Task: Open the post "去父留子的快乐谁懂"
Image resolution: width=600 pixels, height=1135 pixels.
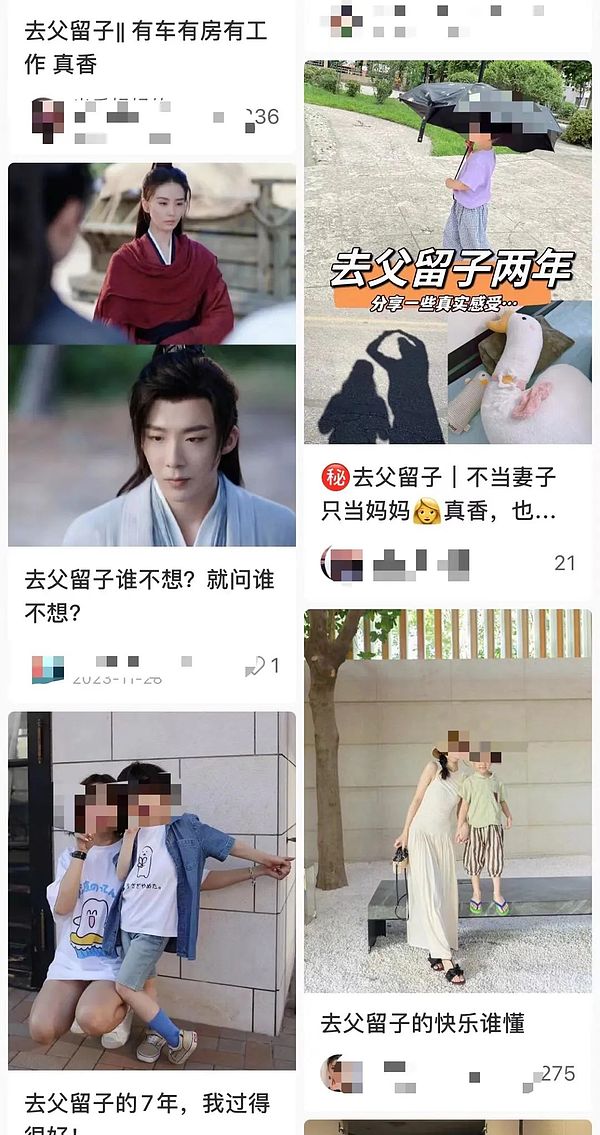Action: 422,1022
